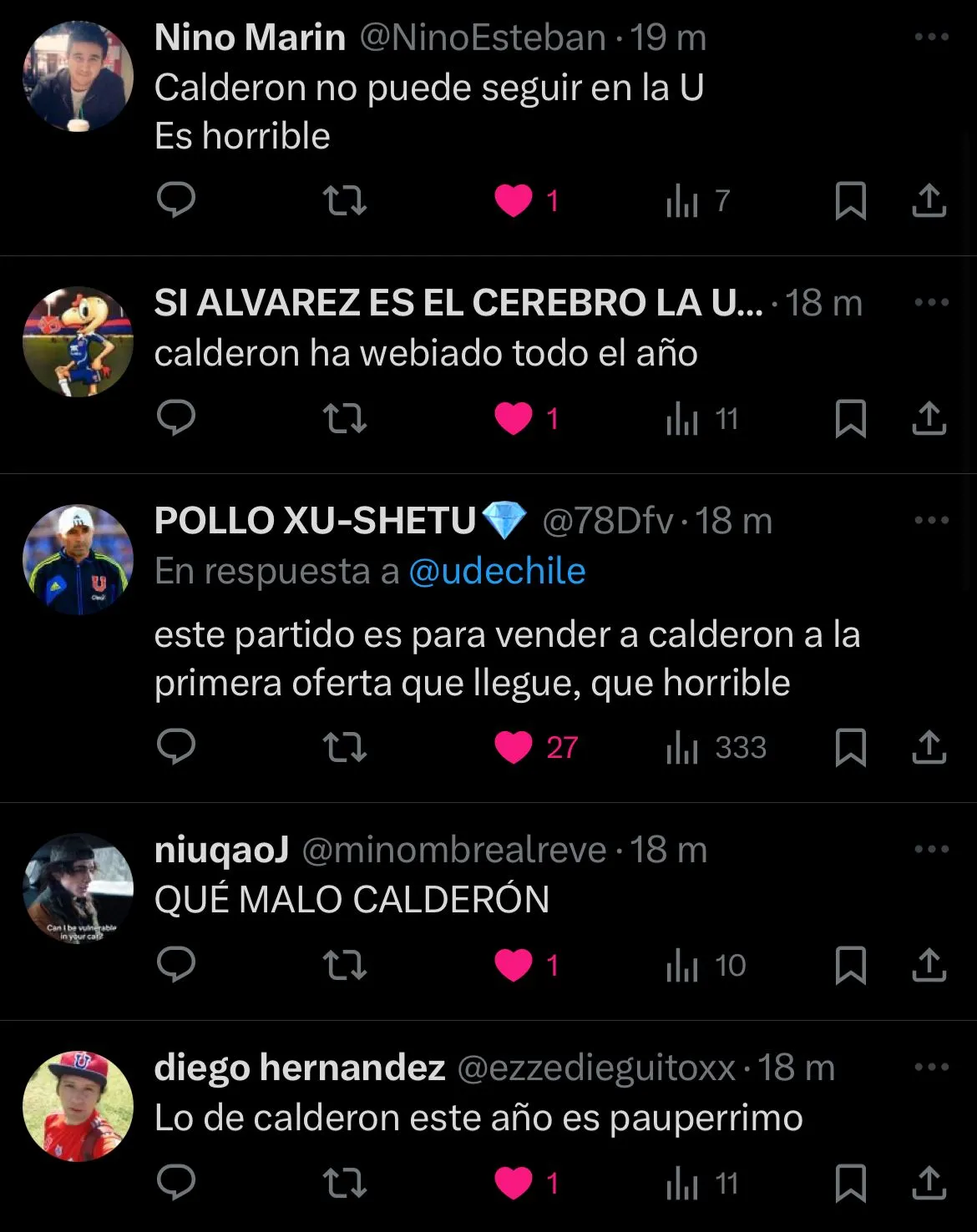Open the @udechile mention link
The width and height of the screenshot is (977, 1232).
(497, 572)
